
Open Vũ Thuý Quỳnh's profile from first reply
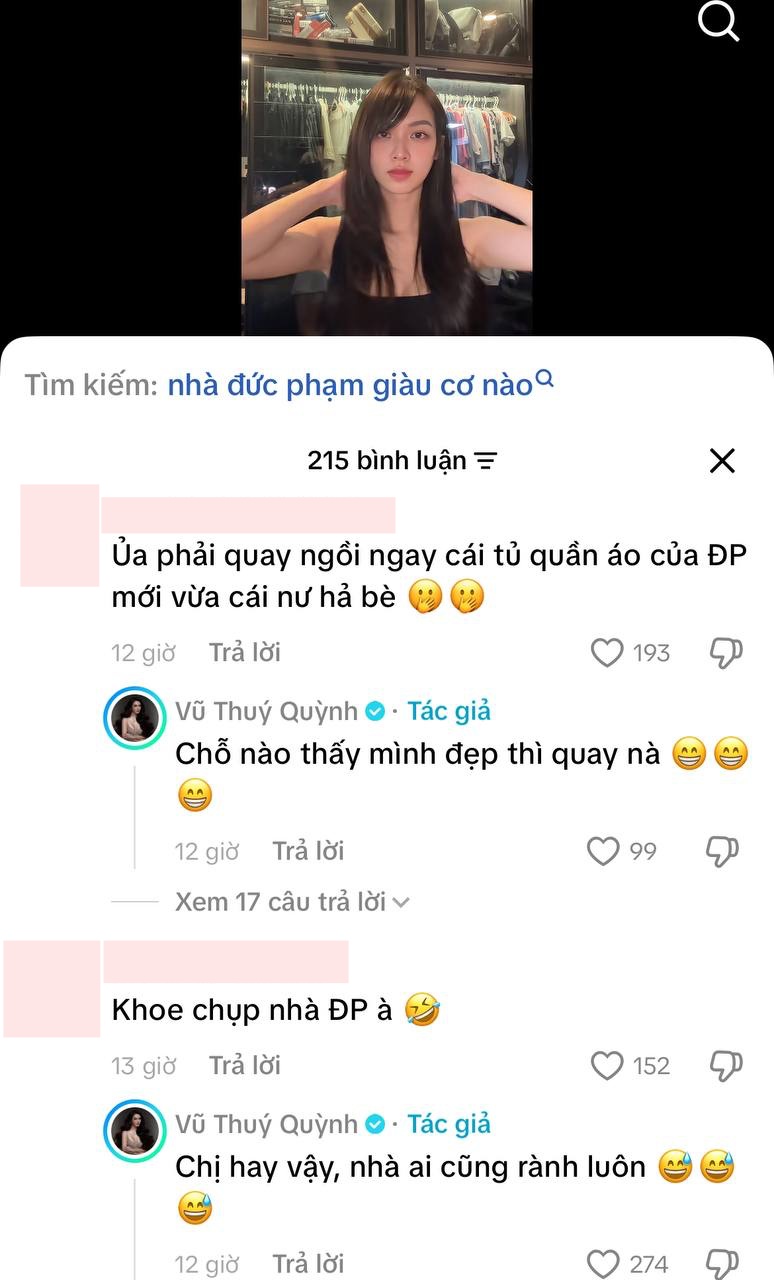[x=135, y=717]
